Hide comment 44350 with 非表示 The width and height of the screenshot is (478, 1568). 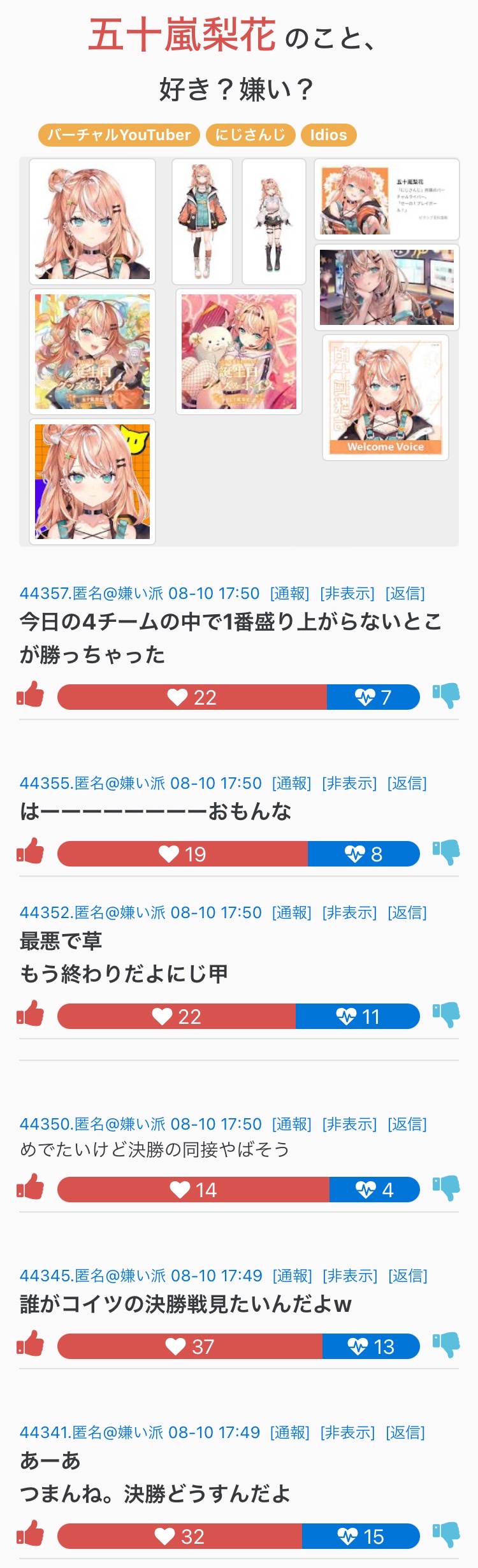point(349,1124)
